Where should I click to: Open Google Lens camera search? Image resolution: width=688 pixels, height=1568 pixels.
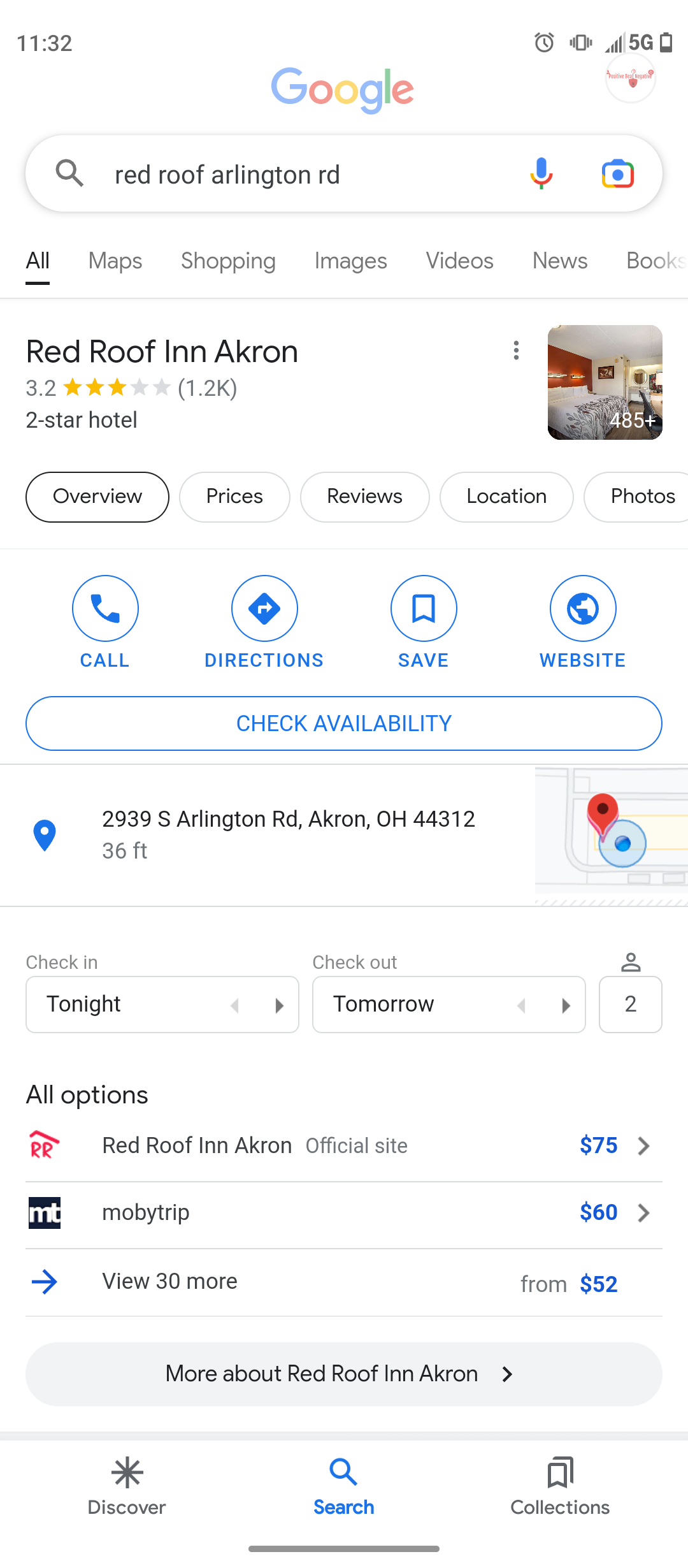coord(617,174)
